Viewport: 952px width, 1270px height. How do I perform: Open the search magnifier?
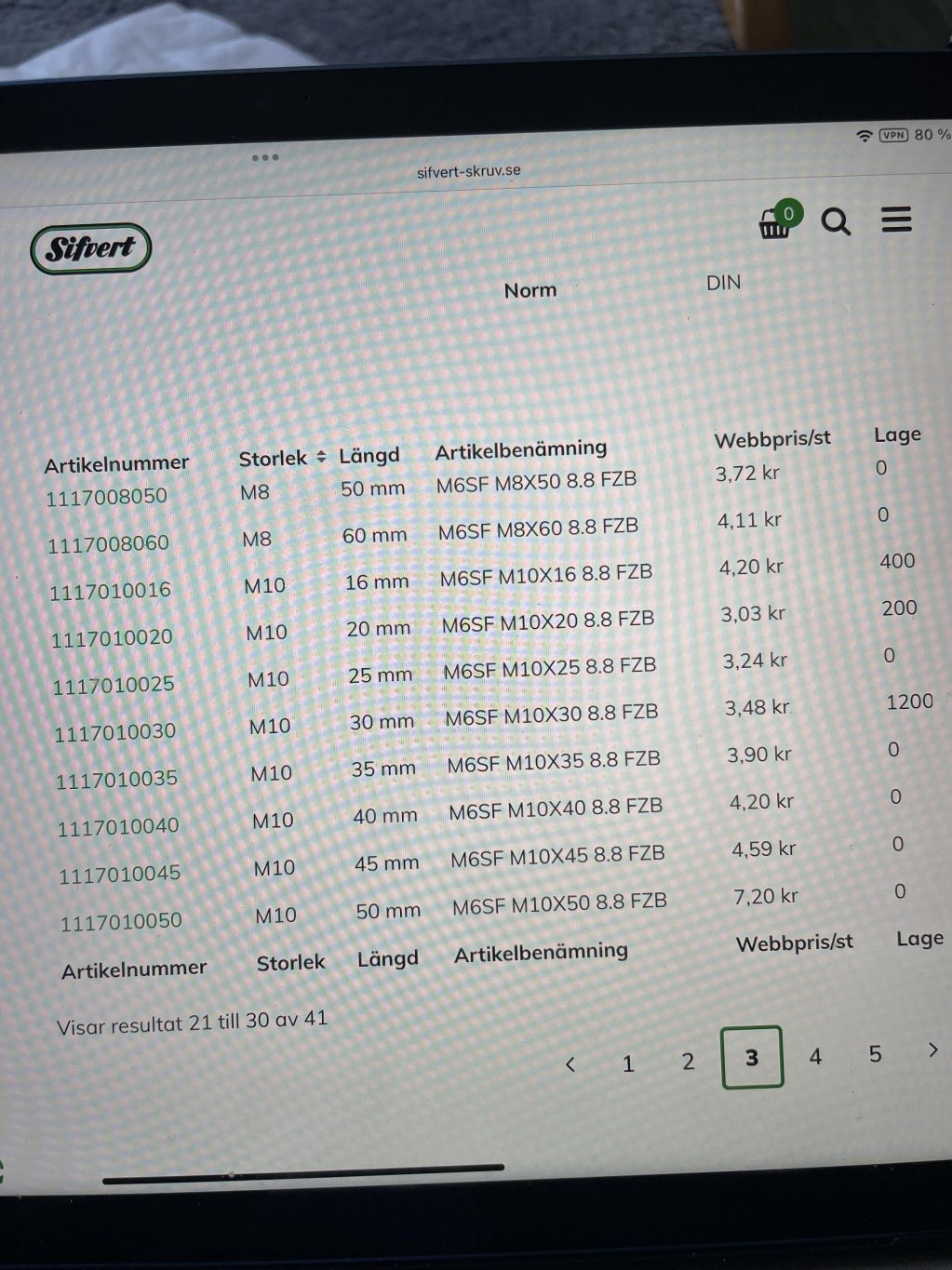(835, 221)
